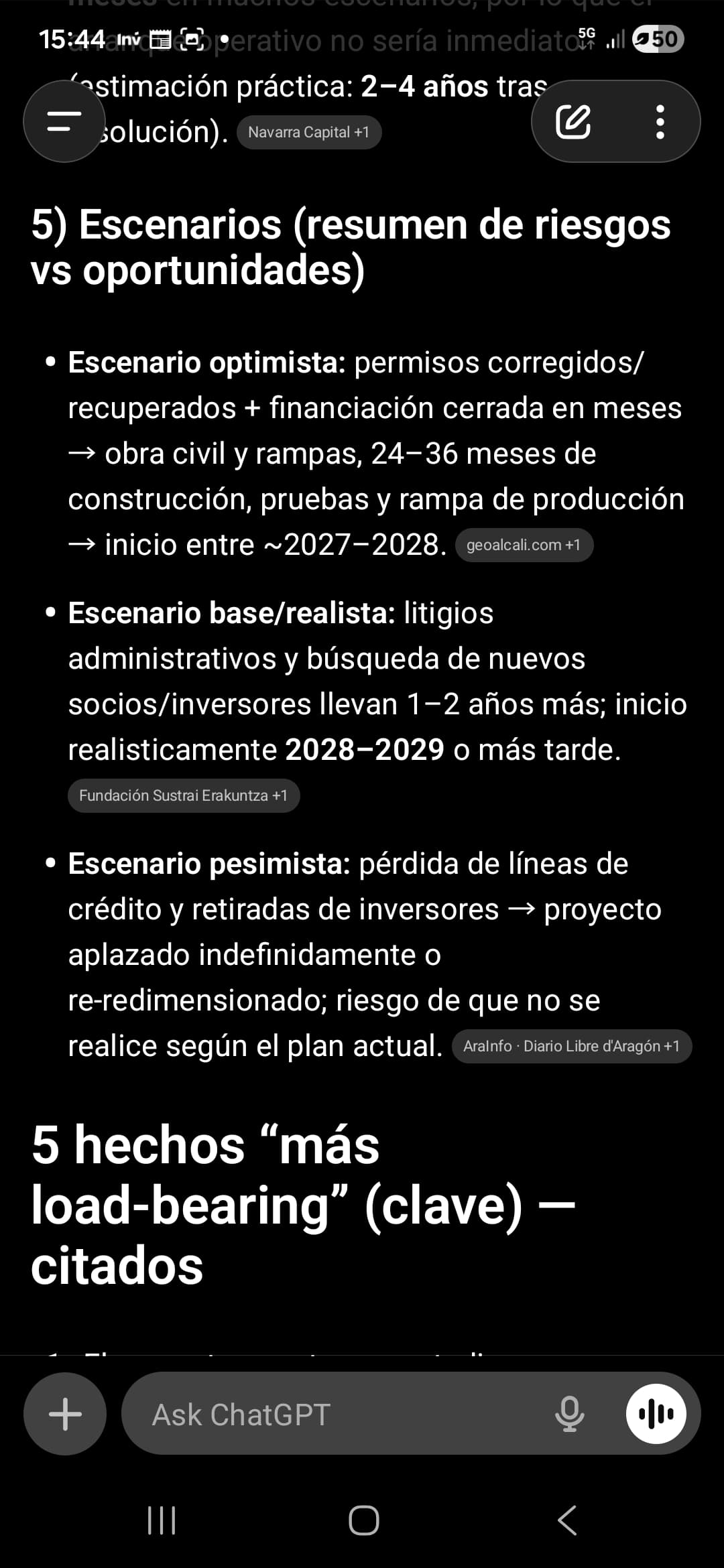Open Fundación Sustrai Erakuntza +1 source chip
This screenshot has width=724, height=1568.
[183, 795]
